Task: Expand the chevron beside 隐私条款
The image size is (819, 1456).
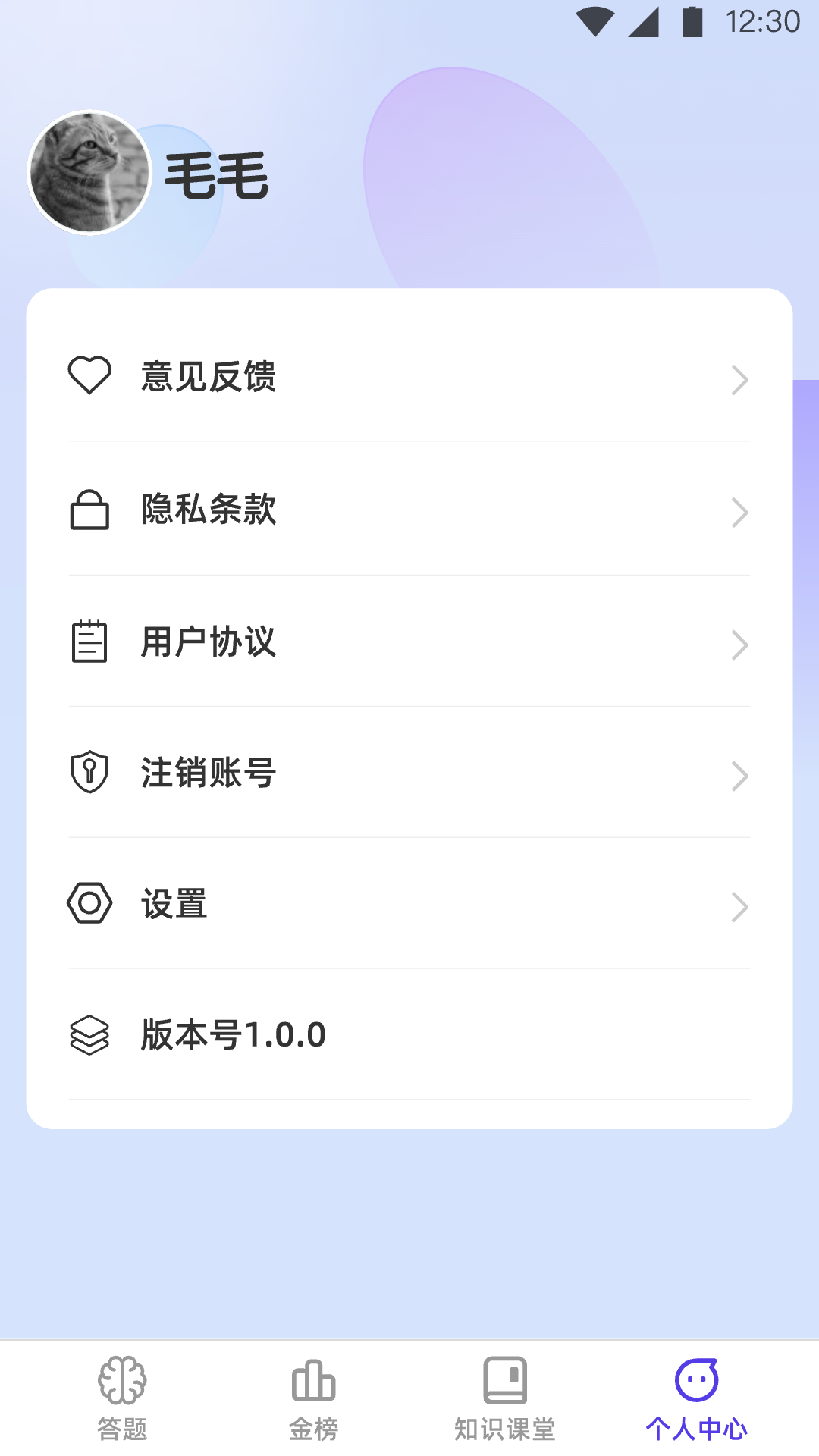Action: 739,513
